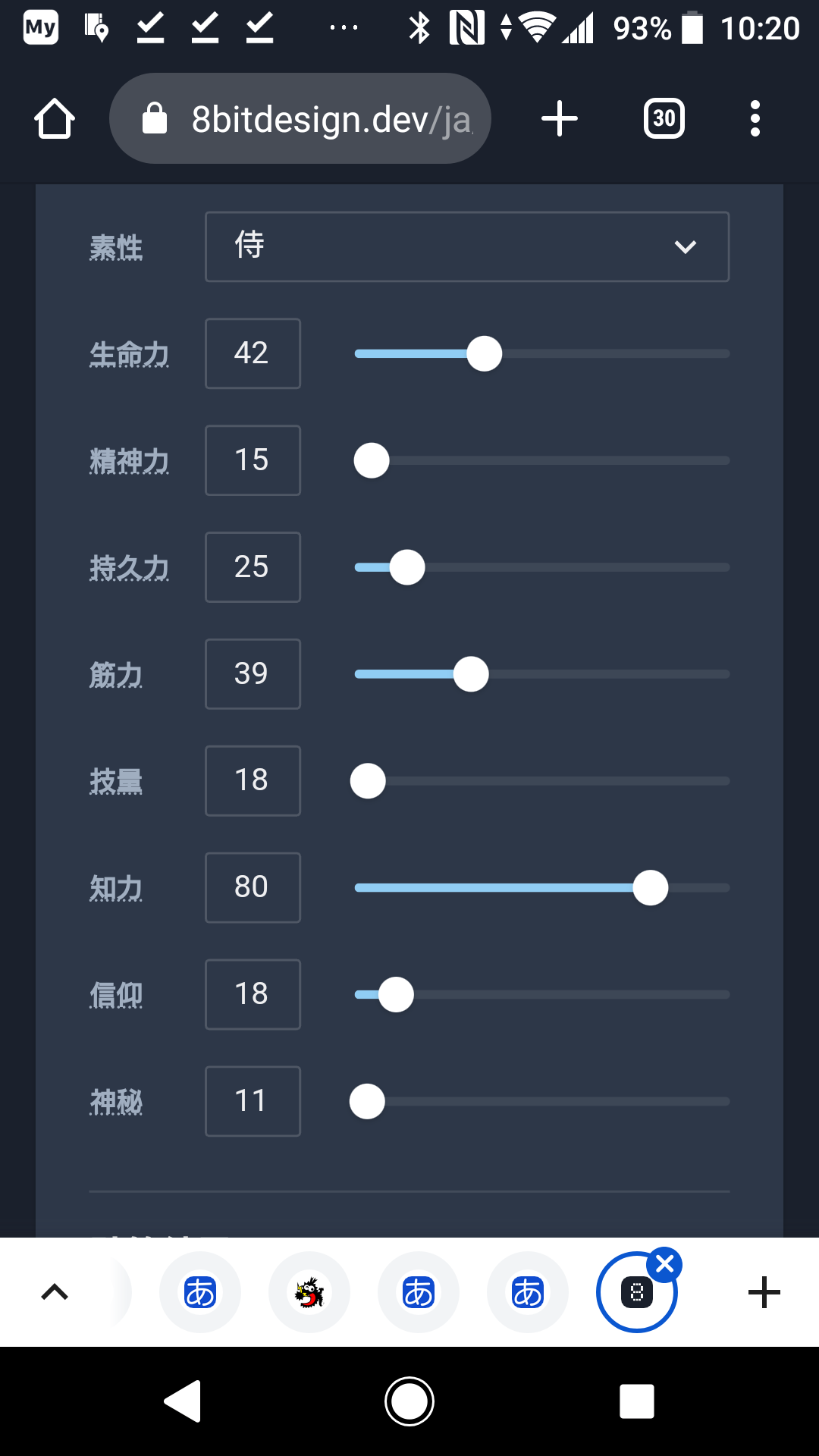Tap the 神秘 slider track
The image size is (819, 1456).
[x=542, y=1102]
